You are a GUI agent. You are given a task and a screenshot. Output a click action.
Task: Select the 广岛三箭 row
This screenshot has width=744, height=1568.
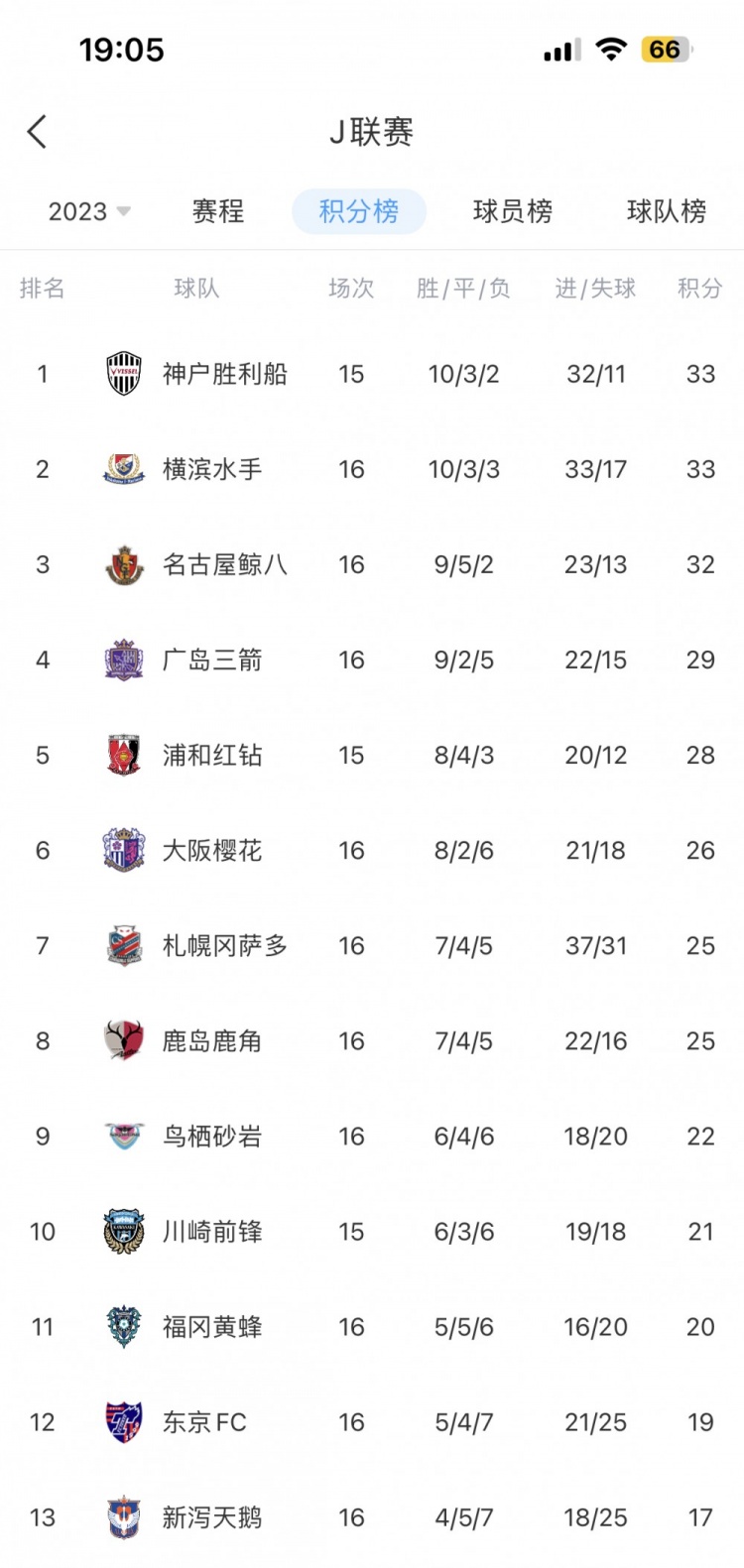pyautogui.click(x=372, y=660)
